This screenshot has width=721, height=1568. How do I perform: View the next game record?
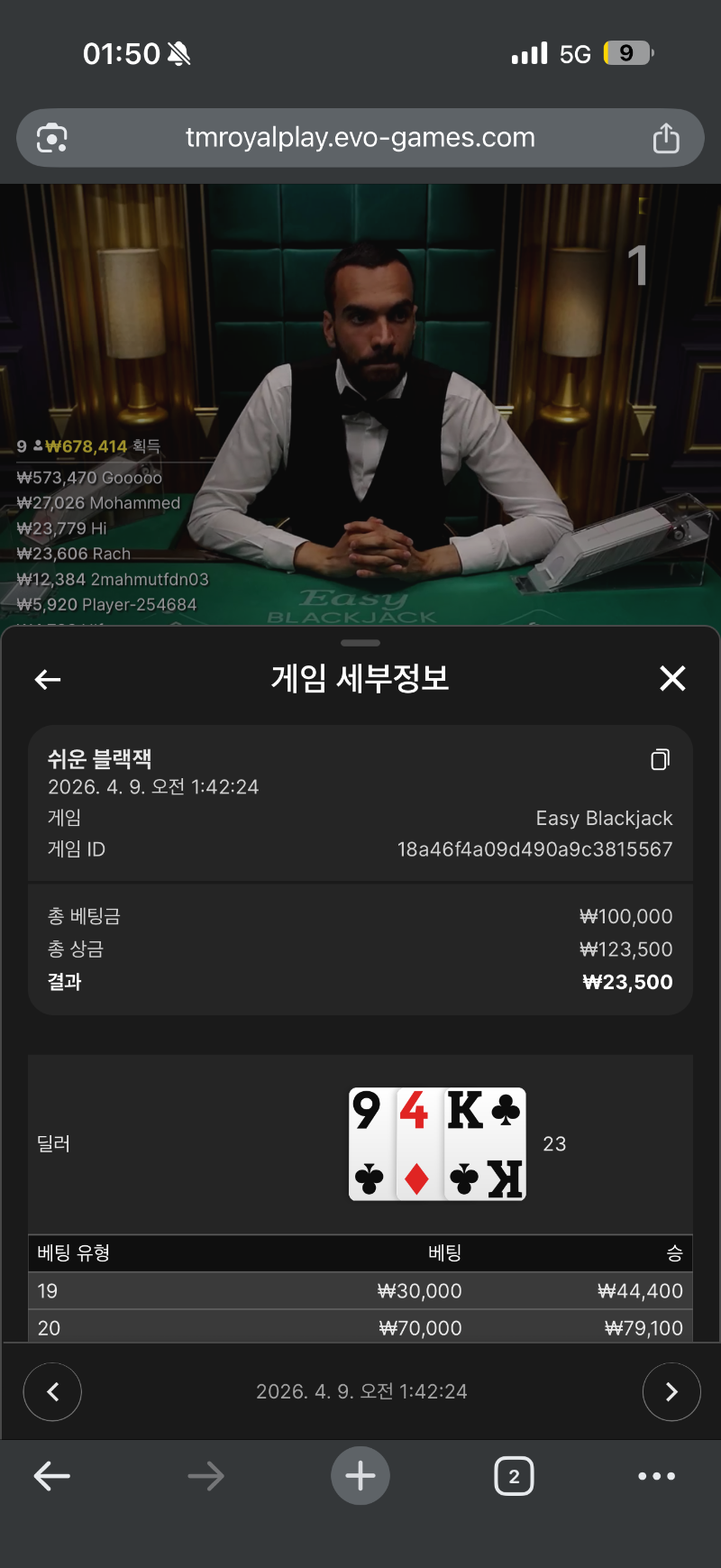click(x=671, y=1392)
